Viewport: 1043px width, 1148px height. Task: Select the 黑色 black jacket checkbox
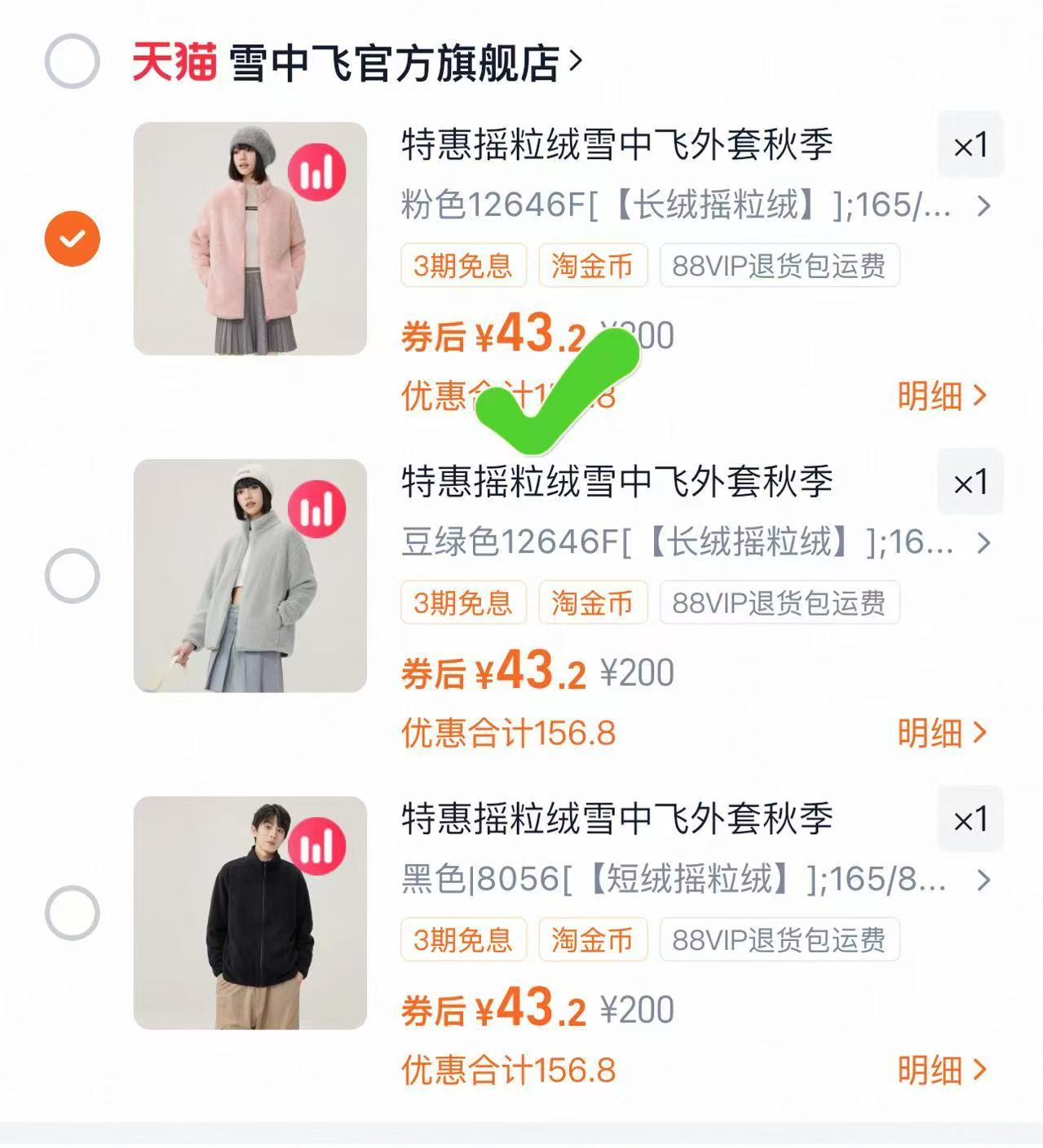point(72,912)
